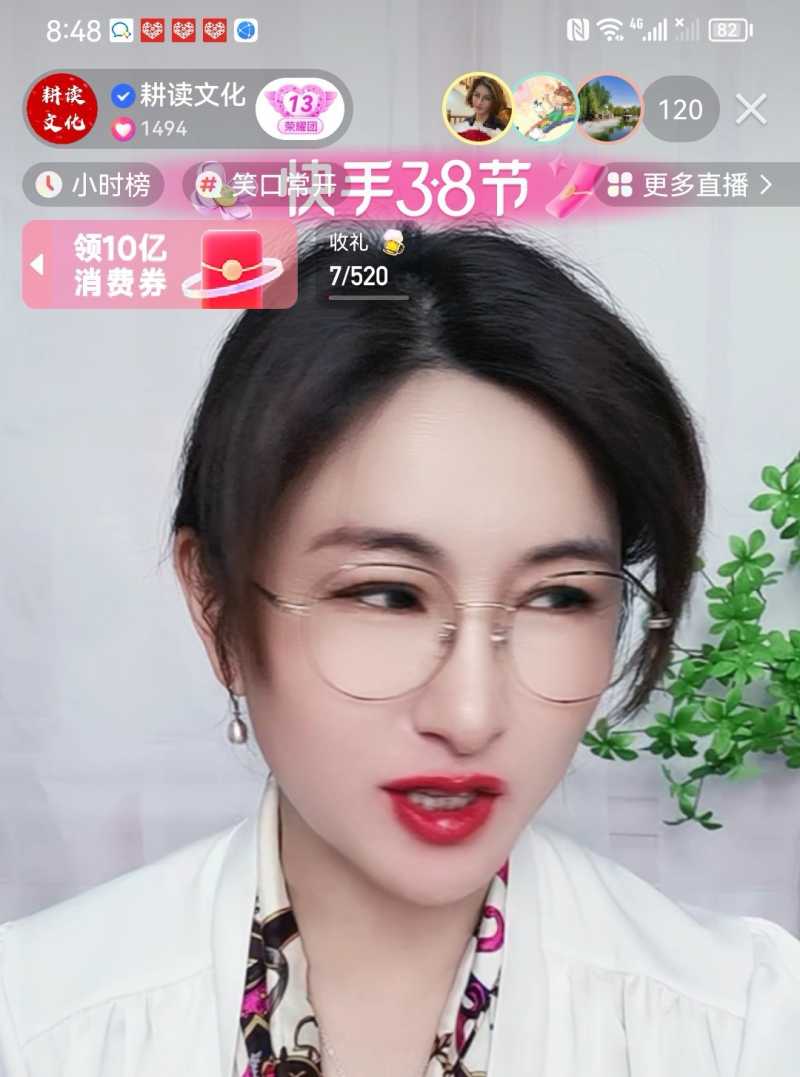Open the streamer name 耕读文化
The height and width of the screenshot is (1077, 800).
pyautogui.click(x=192, y=98)
